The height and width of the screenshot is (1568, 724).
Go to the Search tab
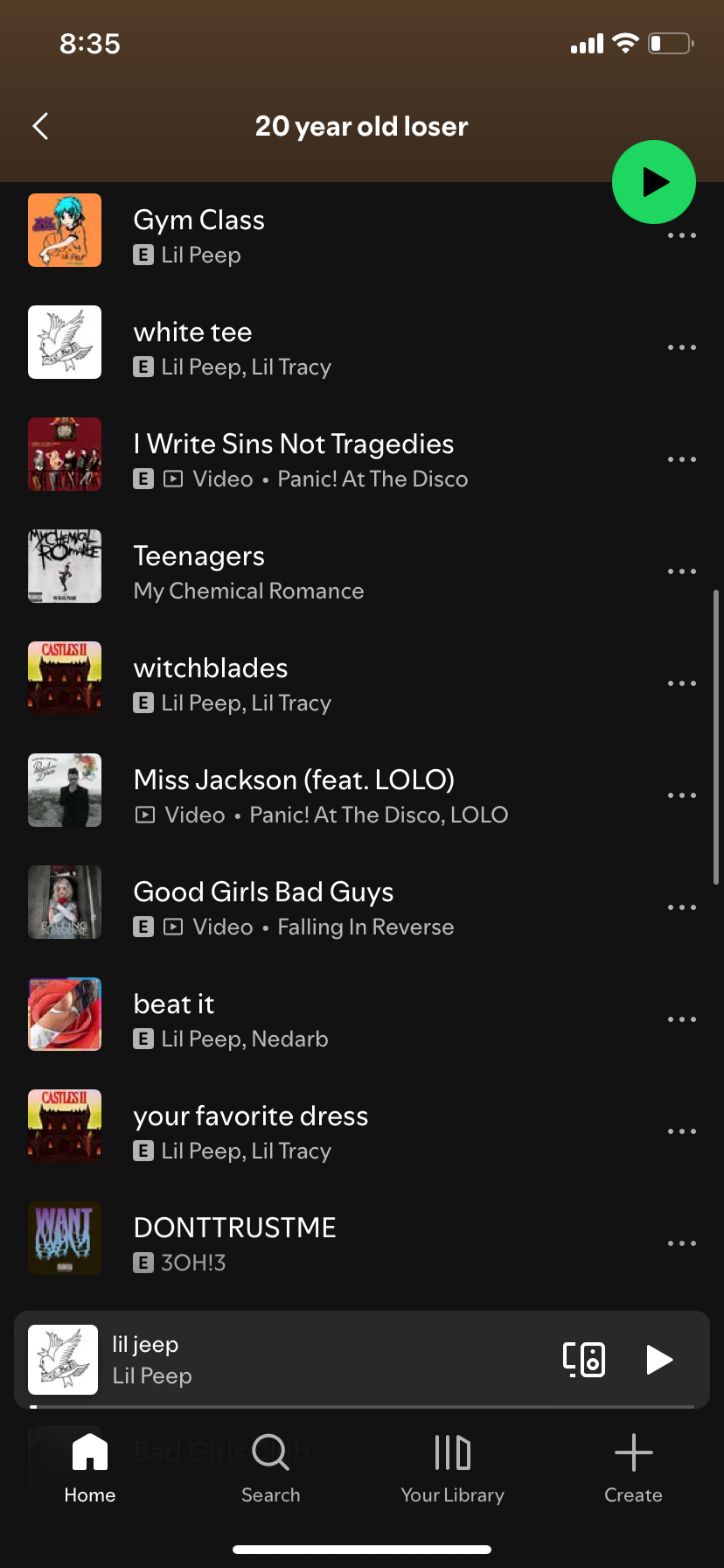point(271,1468)
